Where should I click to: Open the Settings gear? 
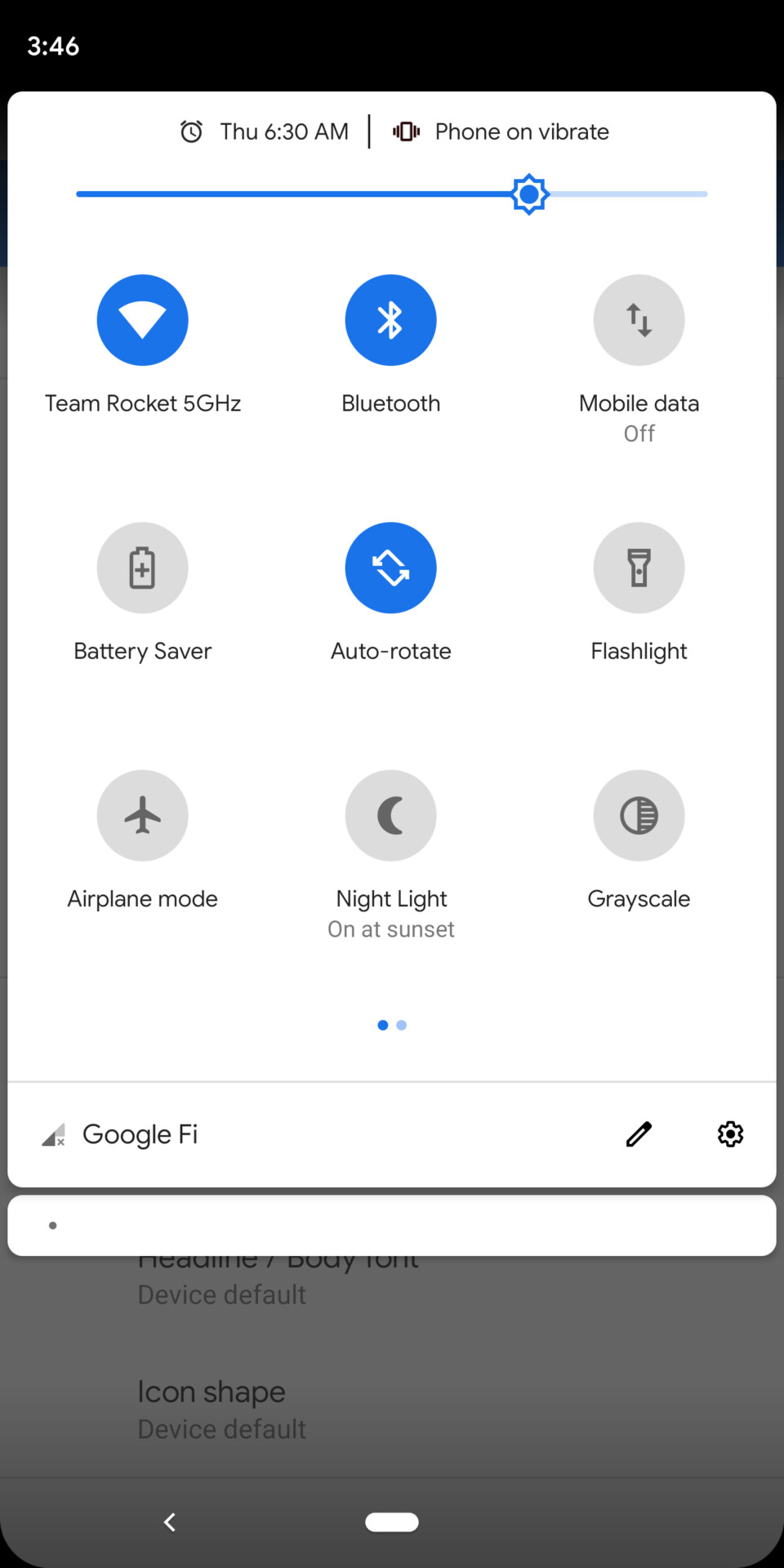click(x=729, y=1134)
